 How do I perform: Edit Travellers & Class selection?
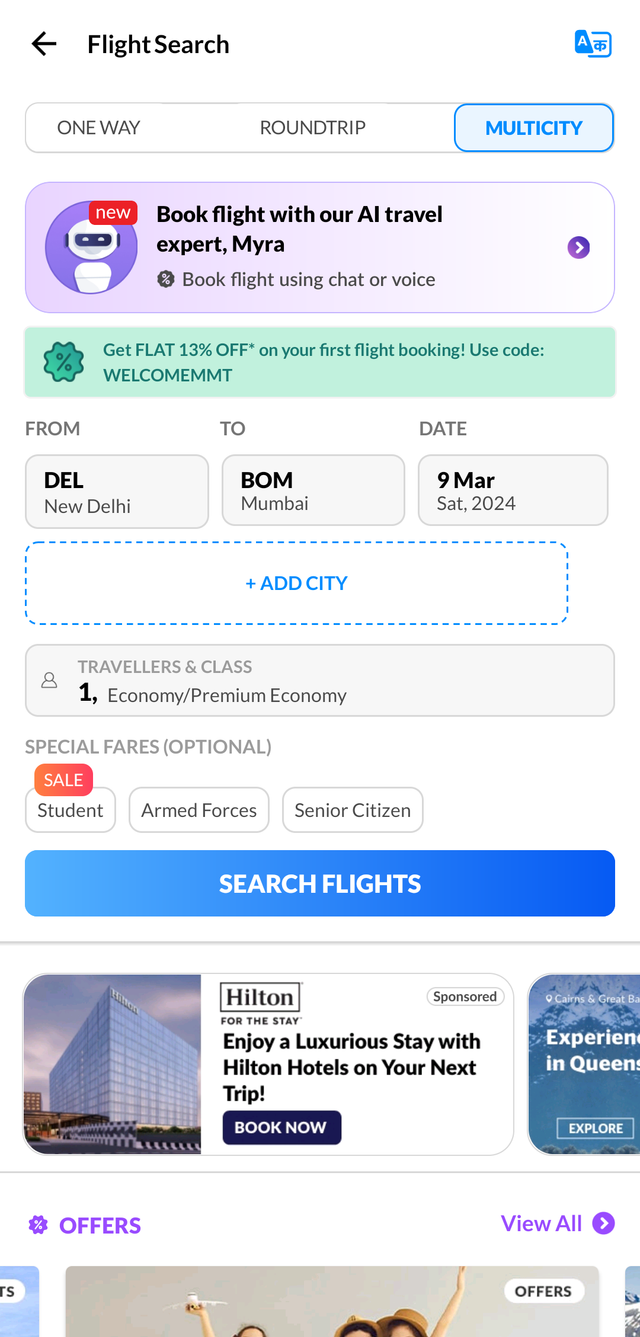point(319,681)
